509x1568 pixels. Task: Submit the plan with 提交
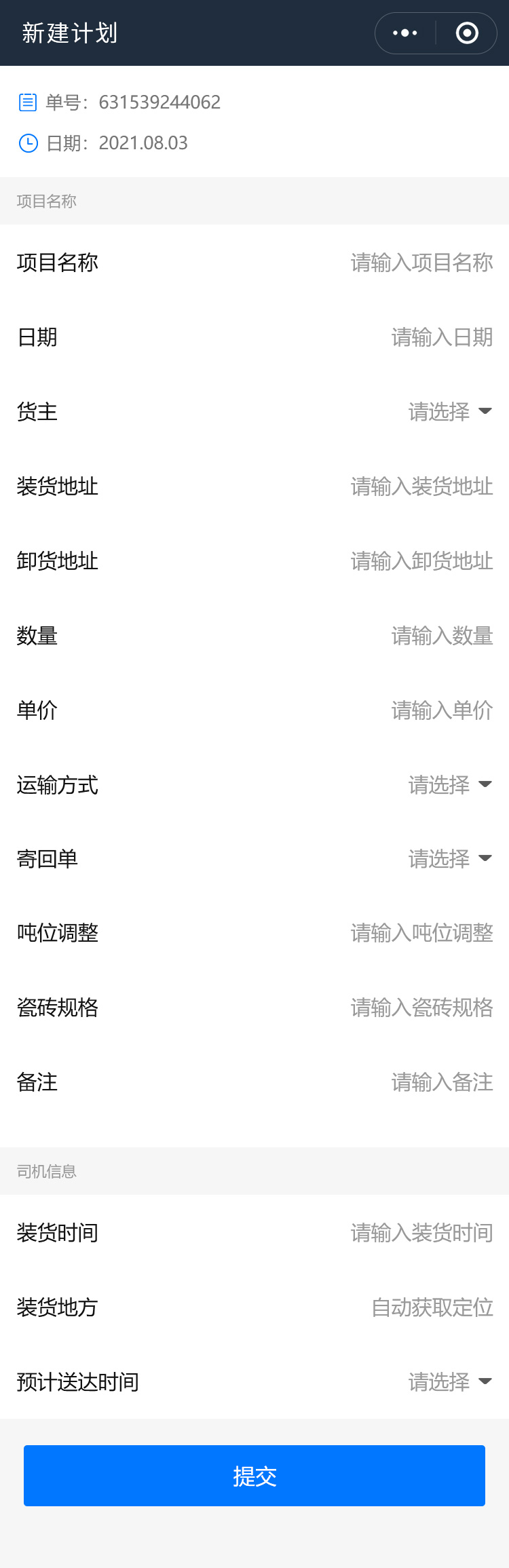254,1476
